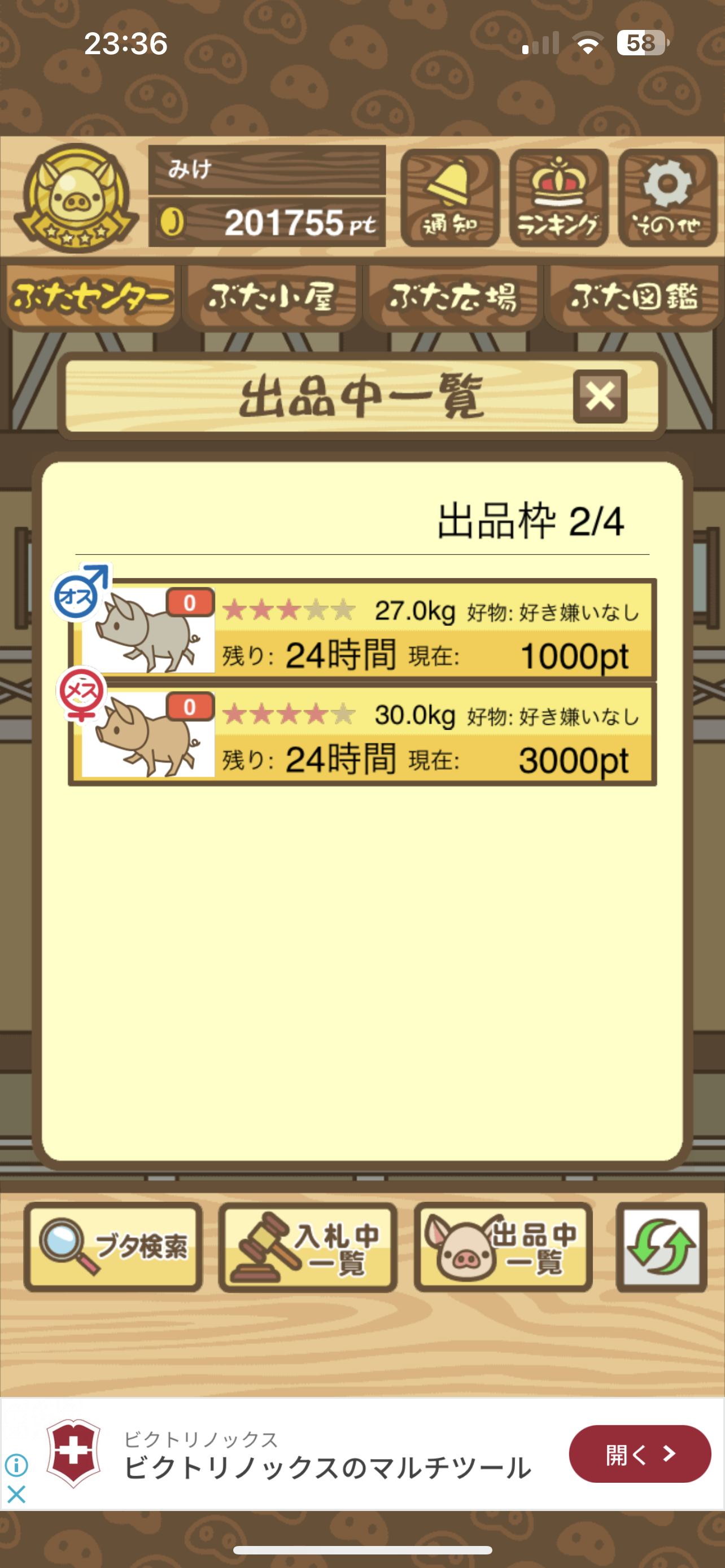Tap the 出品中一覧 button at the bottom
The image size is (725, 1568).
[x=503, y=1247]
